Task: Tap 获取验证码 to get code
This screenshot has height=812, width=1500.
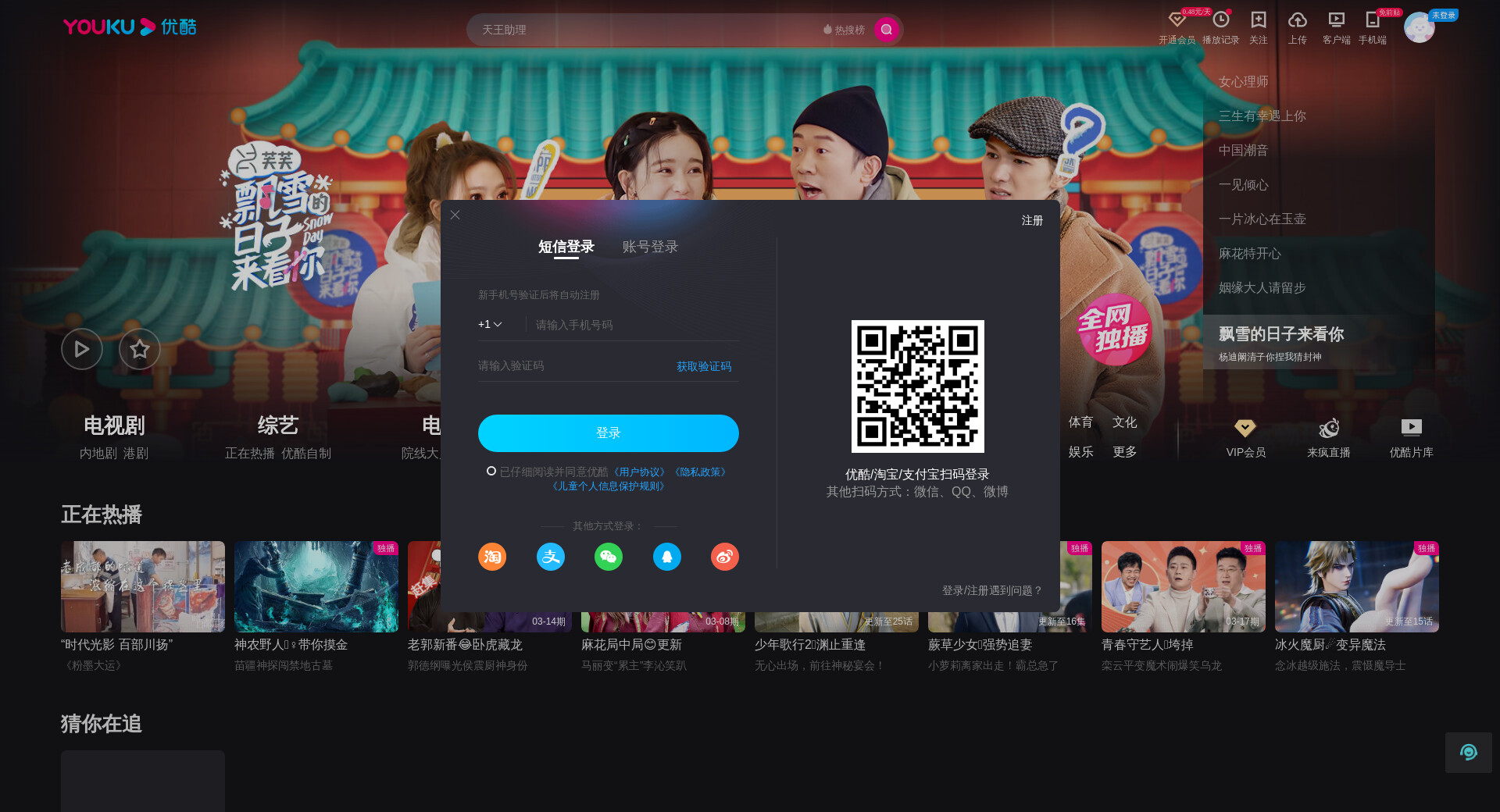Action: (704, 366)
